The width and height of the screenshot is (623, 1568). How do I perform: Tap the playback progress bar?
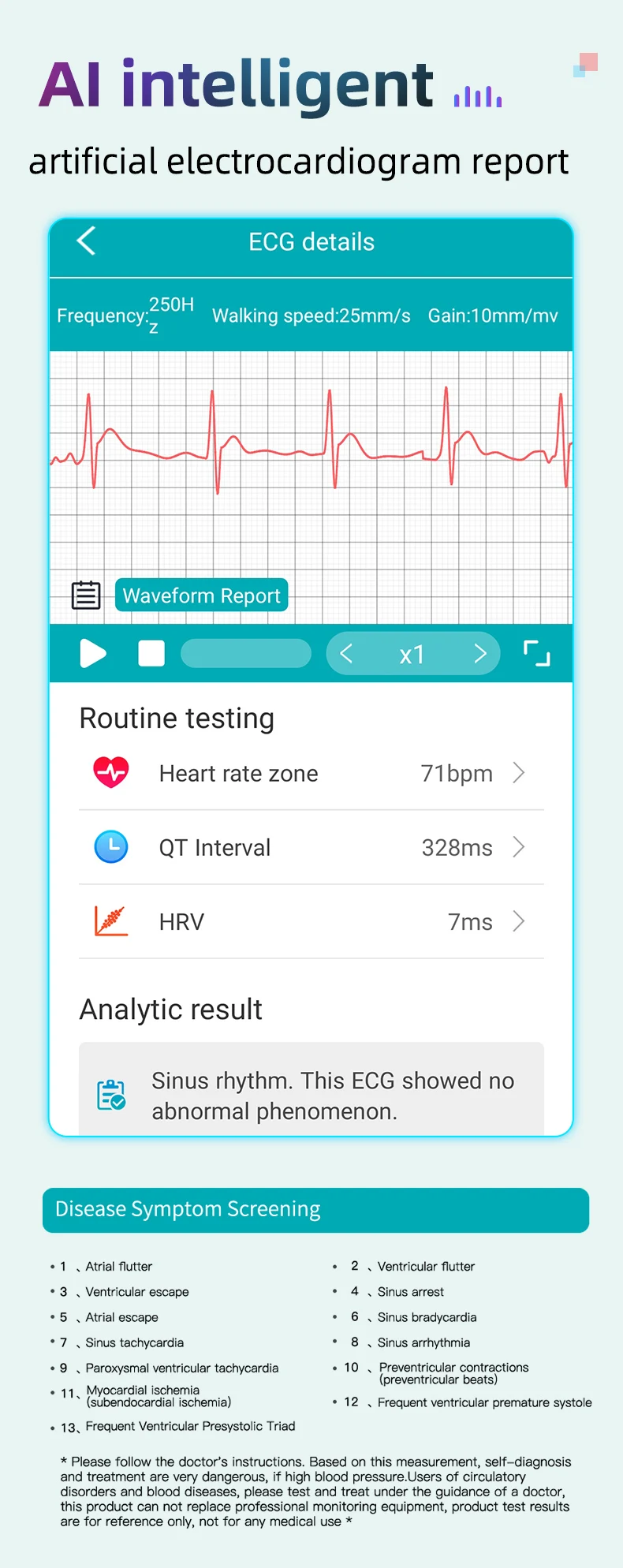pos(245,653)
